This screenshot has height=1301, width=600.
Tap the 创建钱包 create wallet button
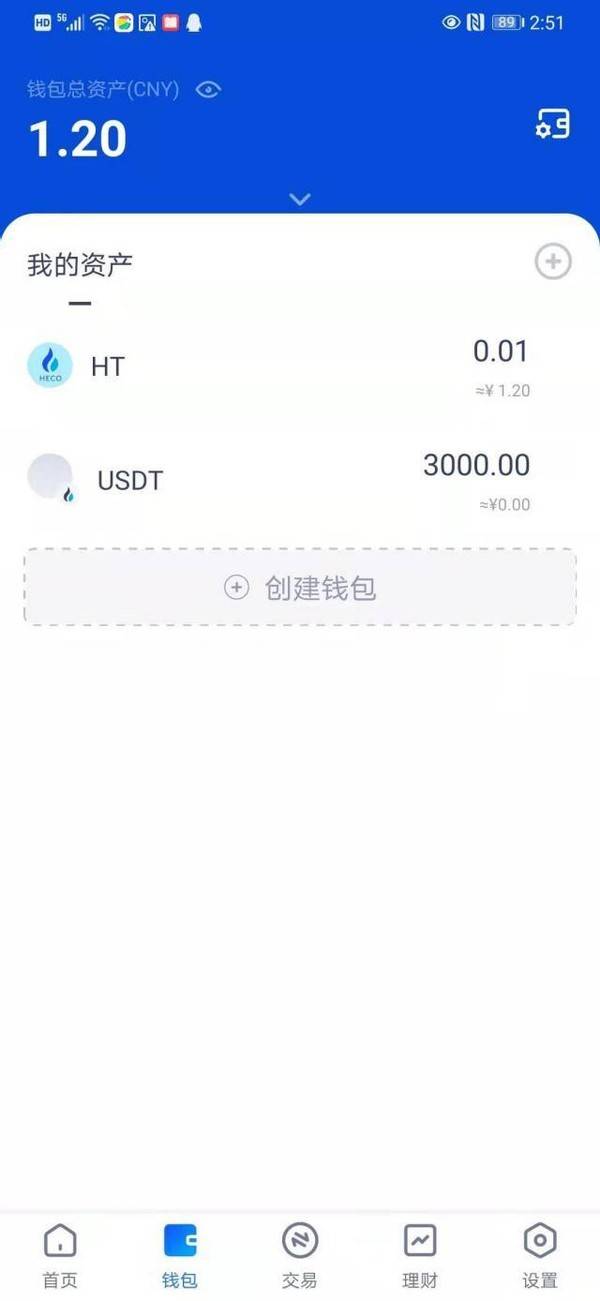click(300, 588)
